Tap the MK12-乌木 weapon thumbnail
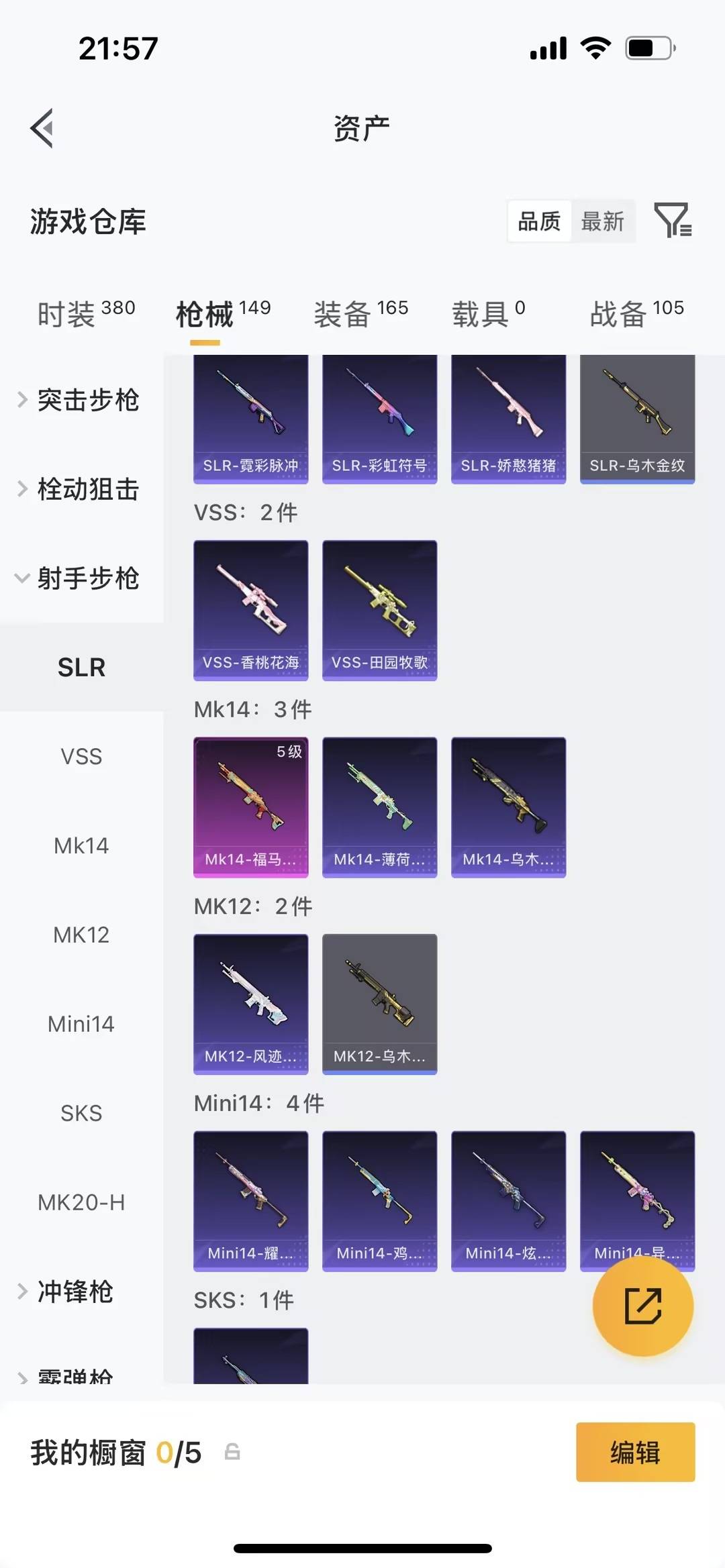The image size is (725, 1568). point(379,1002)
